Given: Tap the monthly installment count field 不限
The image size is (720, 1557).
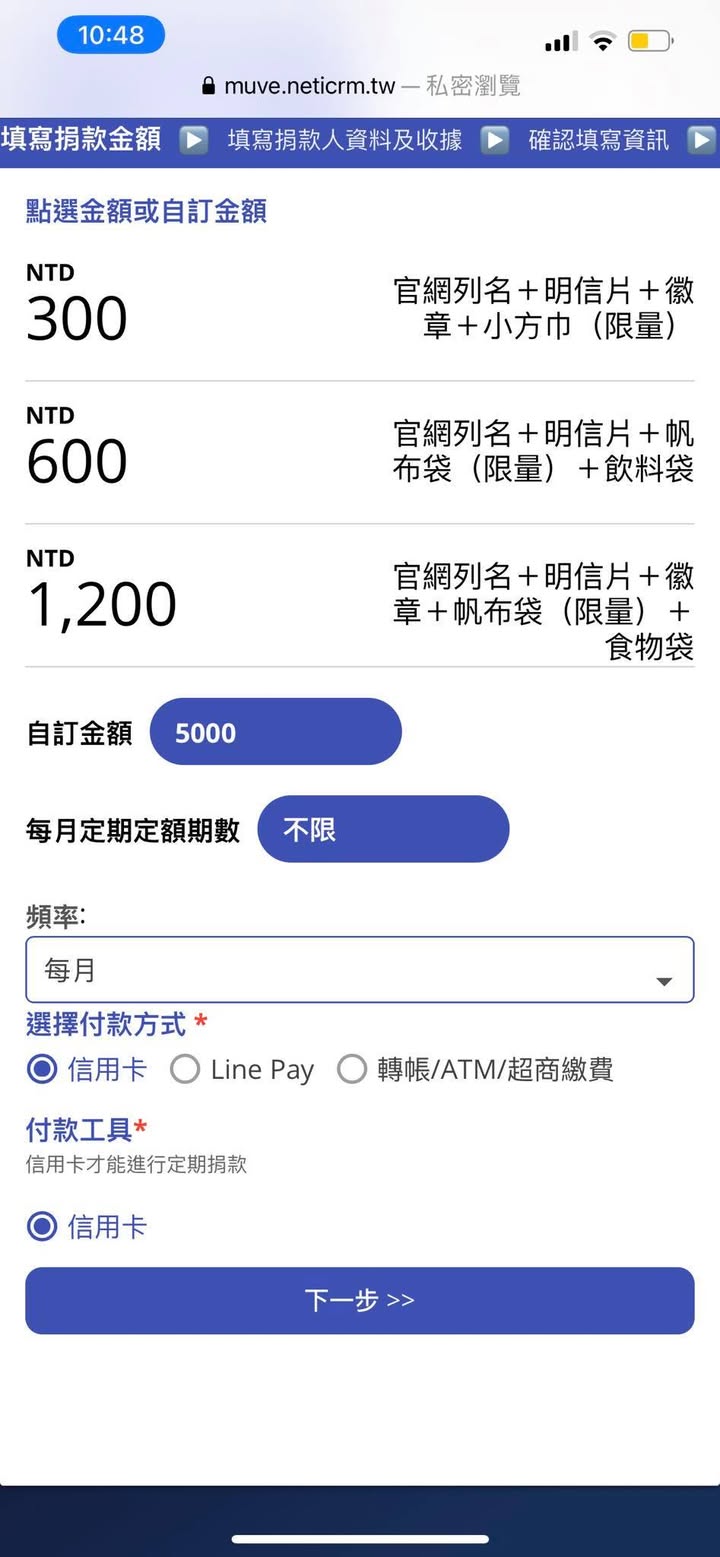Looking at the screenshot, I should (x=383, y=829).
